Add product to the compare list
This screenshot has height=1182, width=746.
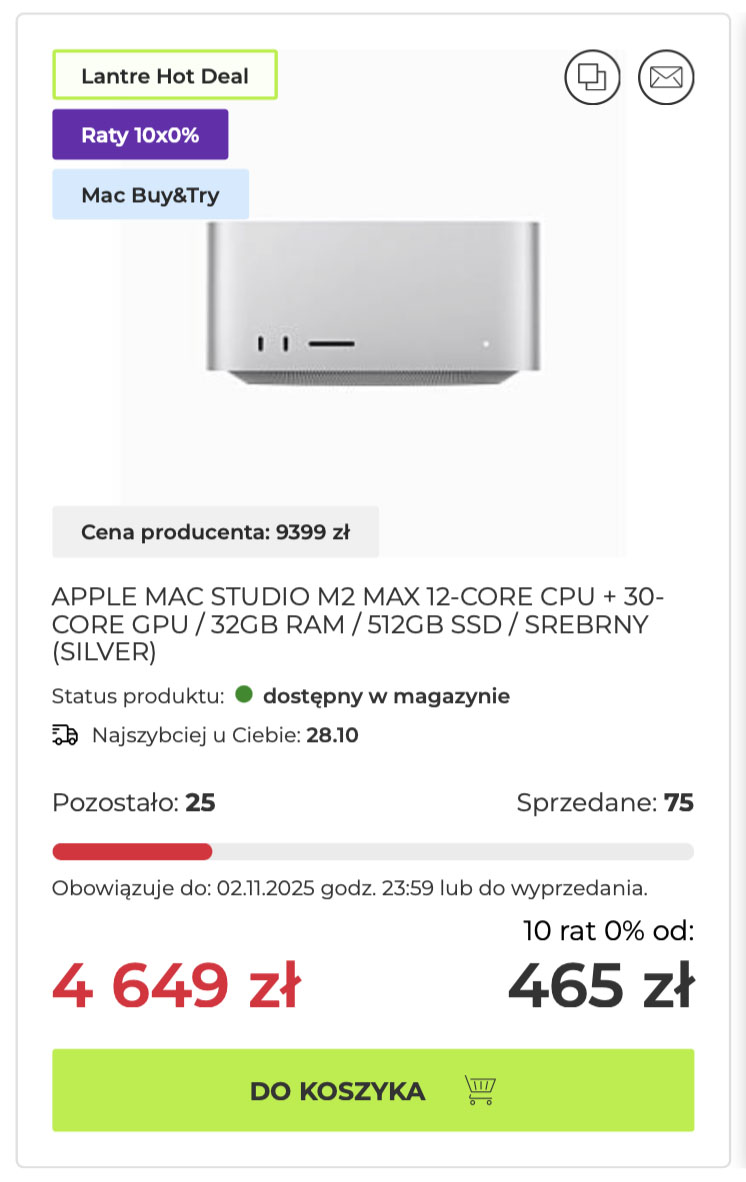[x=592, y=77]
